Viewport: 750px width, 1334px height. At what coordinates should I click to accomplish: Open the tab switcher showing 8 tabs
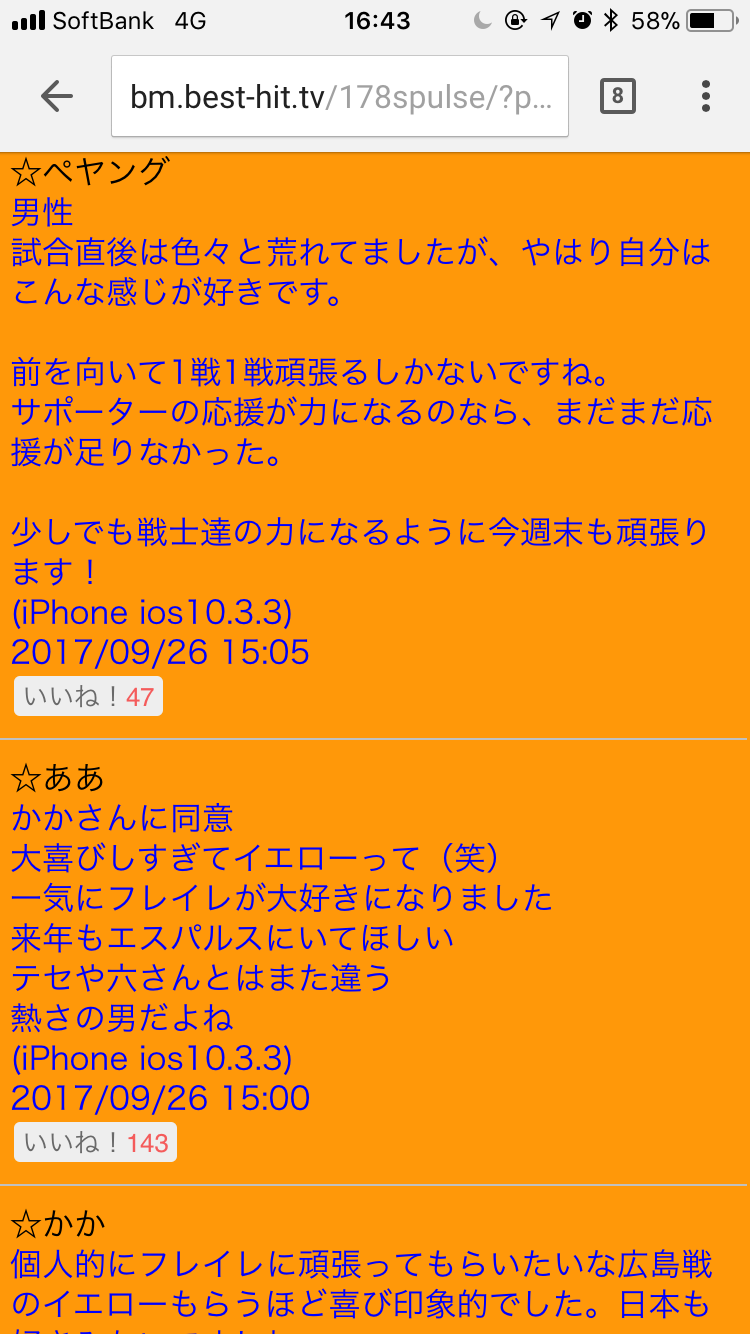617,96
